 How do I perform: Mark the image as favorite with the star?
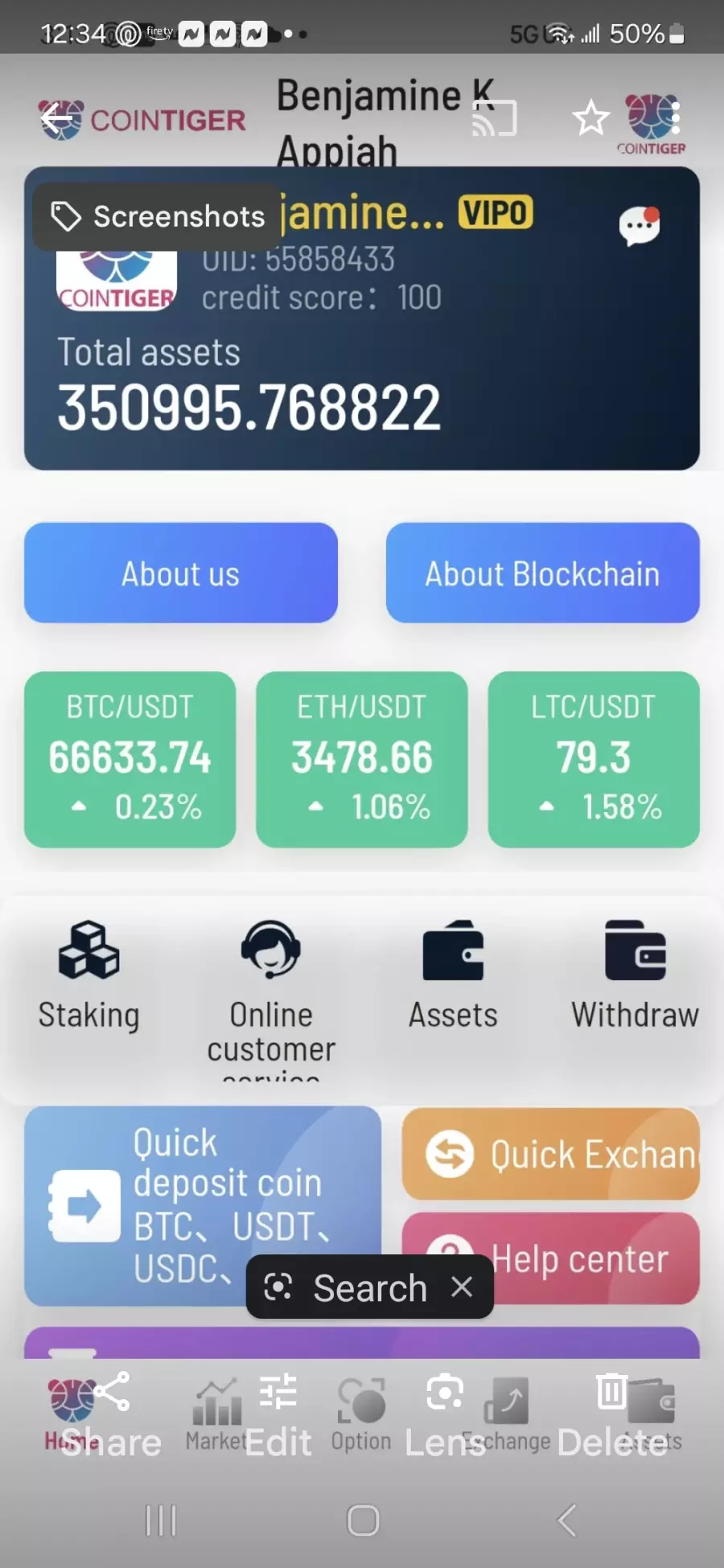(590, 119)
